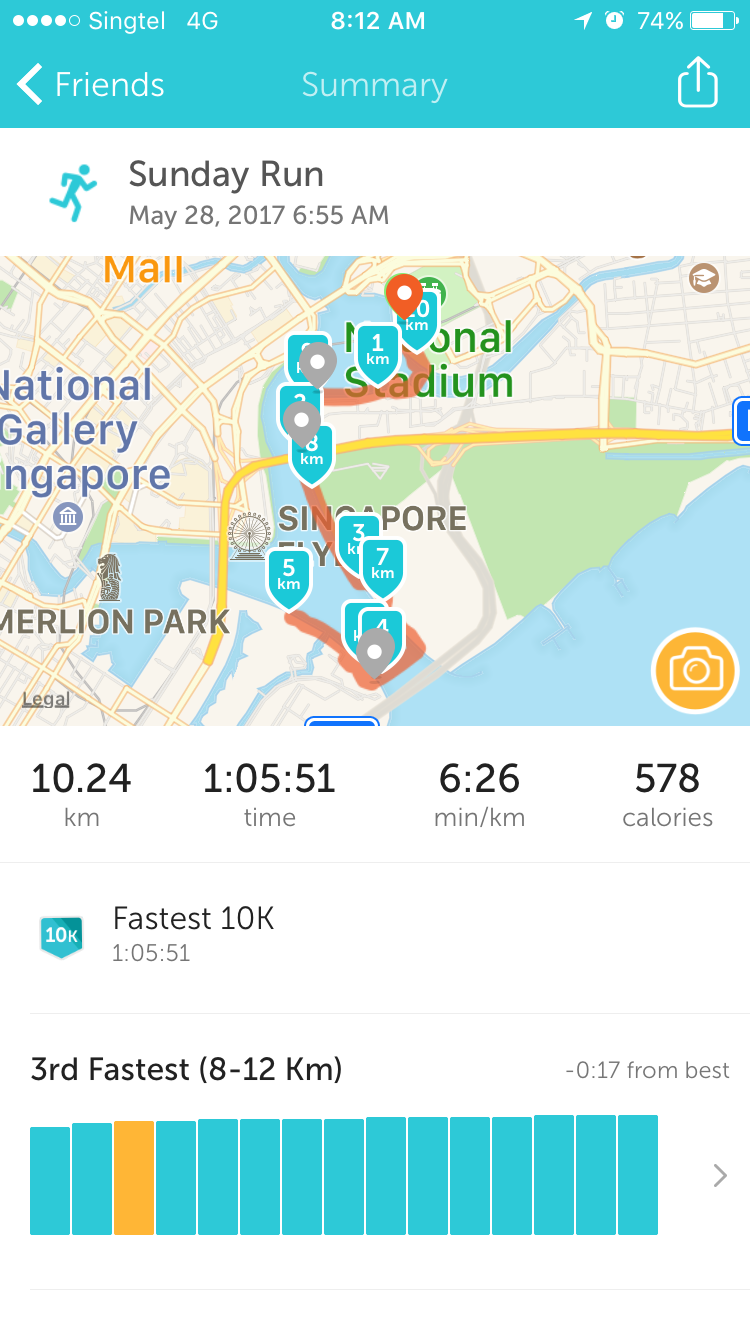Screen dimensions: 750x1334
Task: Go back to Friends
Action: click(91, 84)
